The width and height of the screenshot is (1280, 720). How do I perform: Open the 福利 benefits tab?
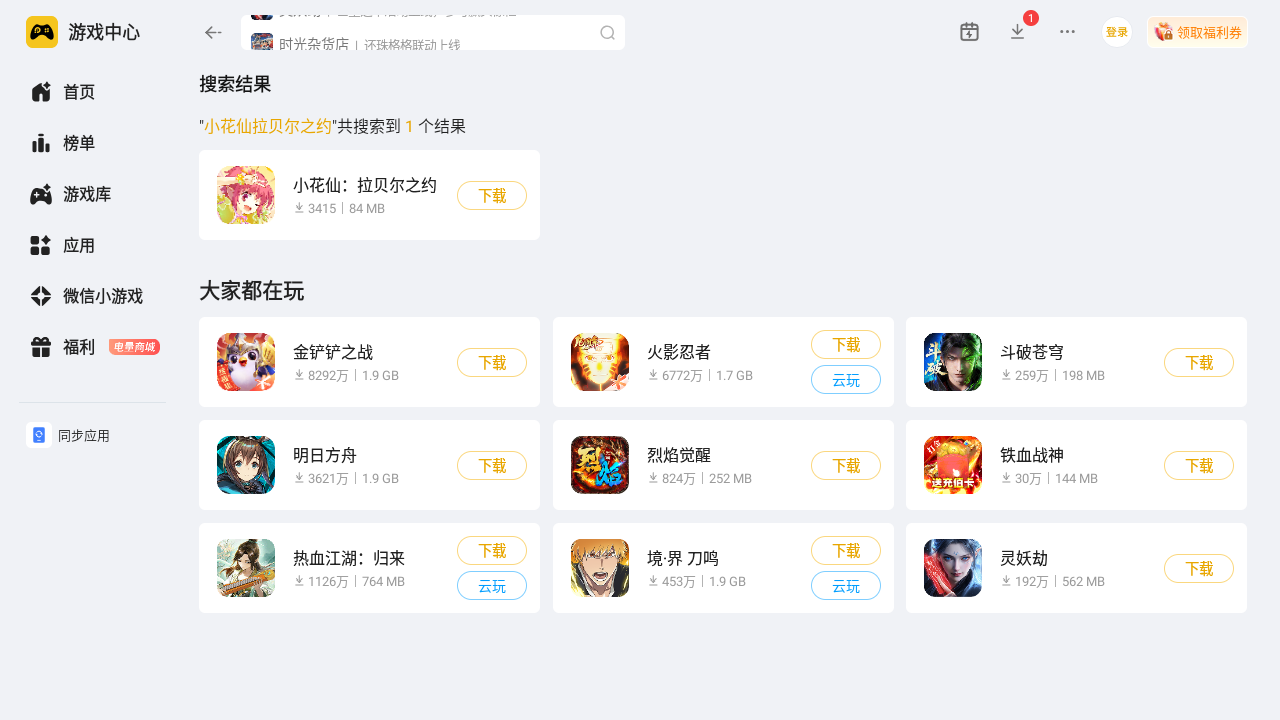point(79,347)
